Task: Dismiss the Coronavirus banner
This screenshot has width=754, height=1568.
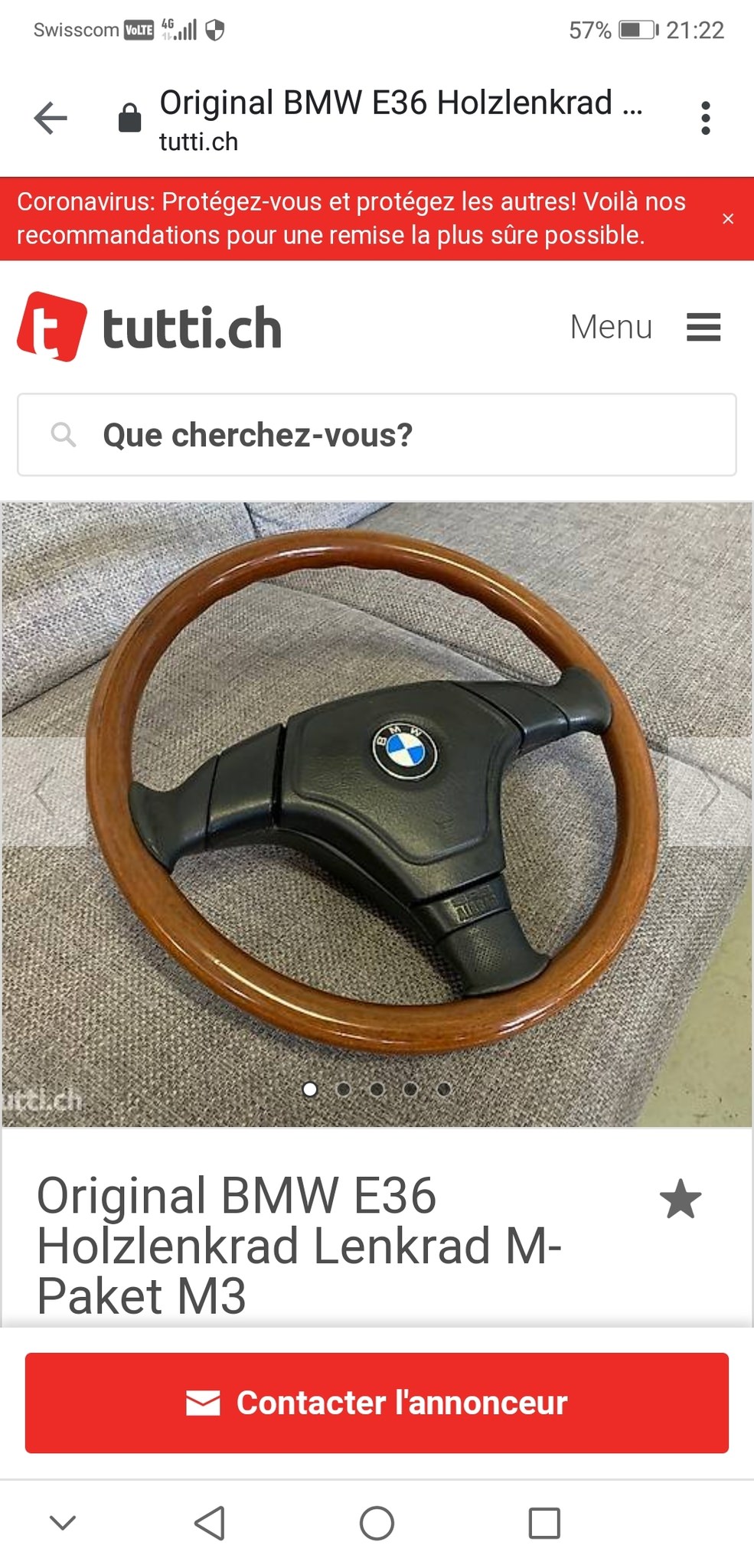Action: [727, 219]
